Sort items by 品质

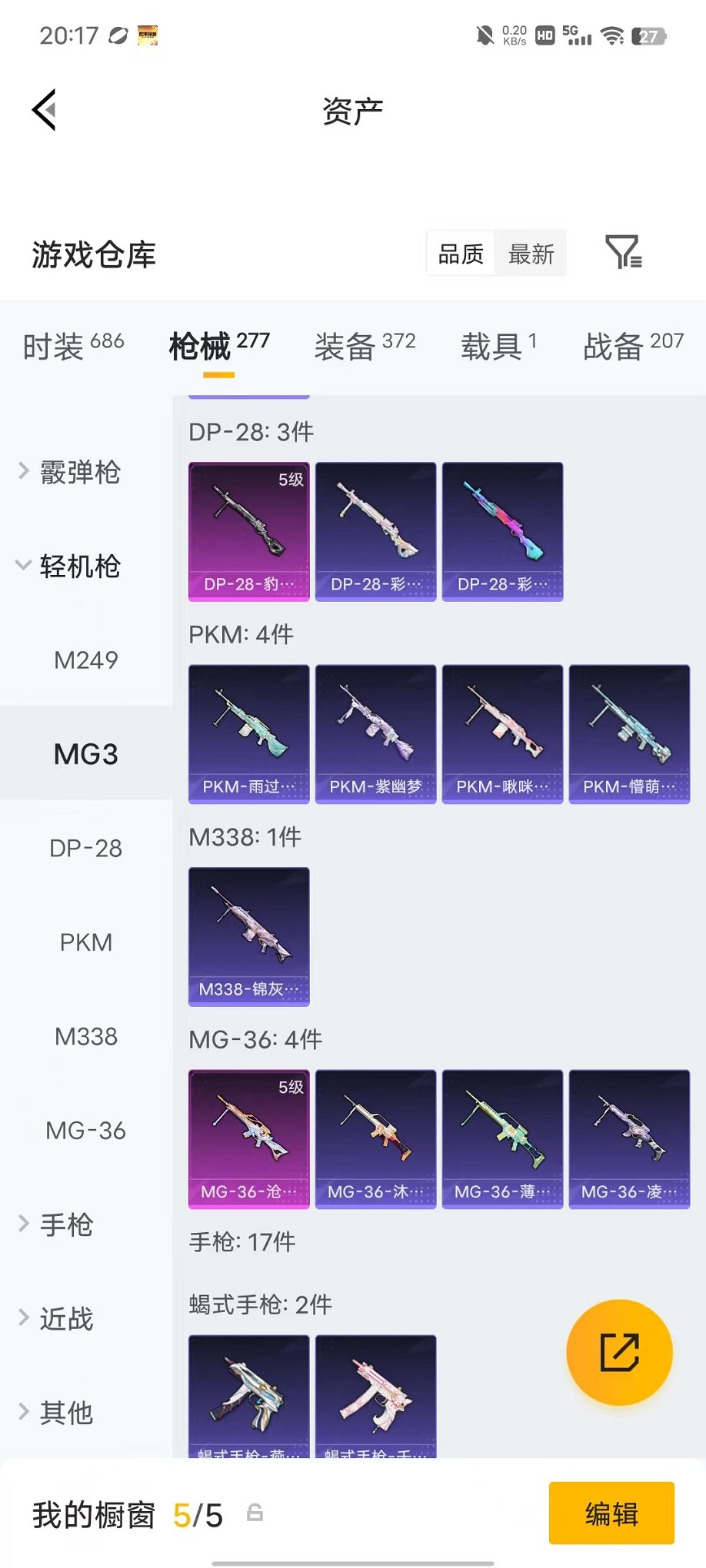tap(461, 254)
